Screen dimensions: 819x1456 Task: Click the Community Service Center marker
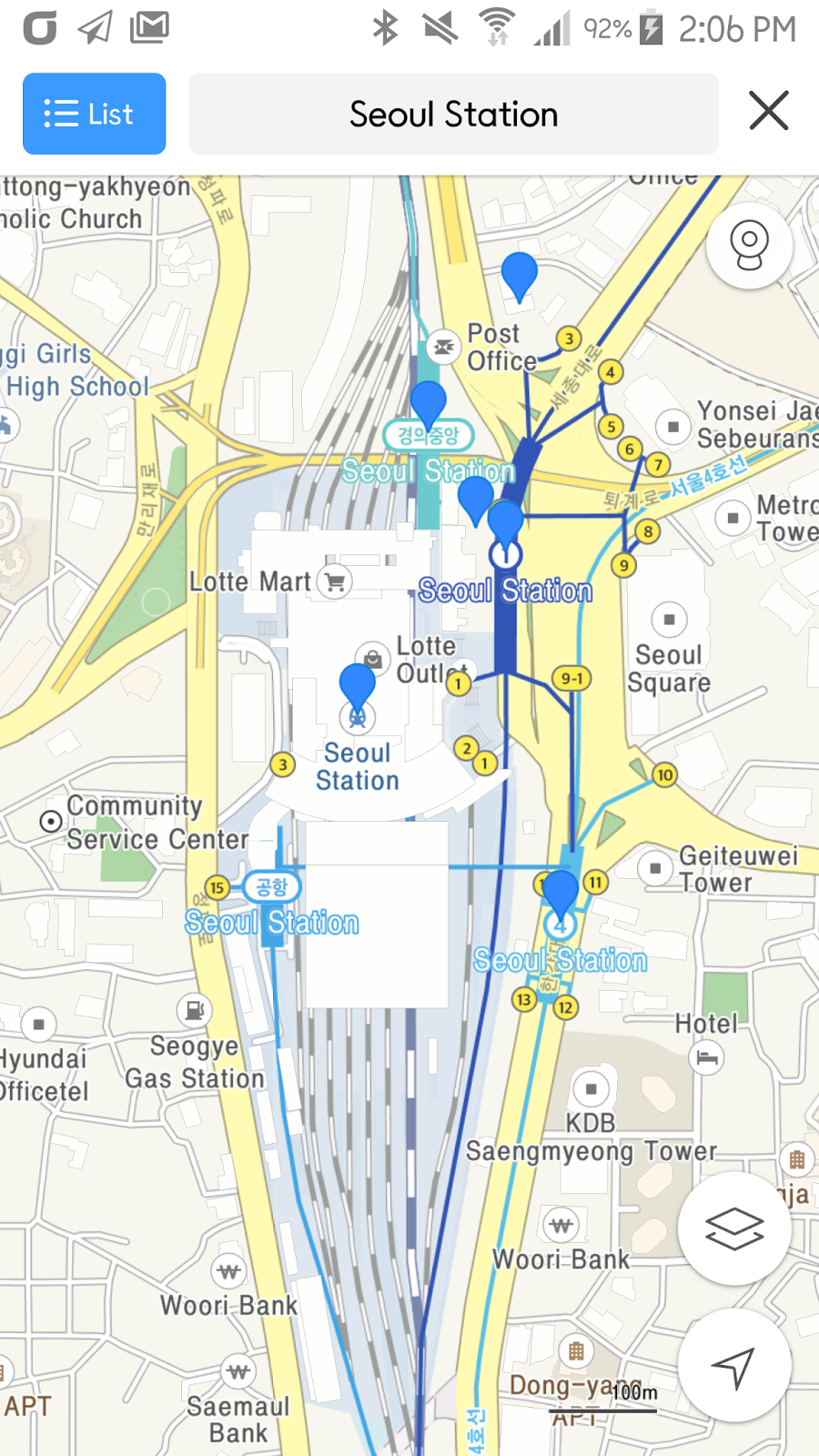coord(50,821)
